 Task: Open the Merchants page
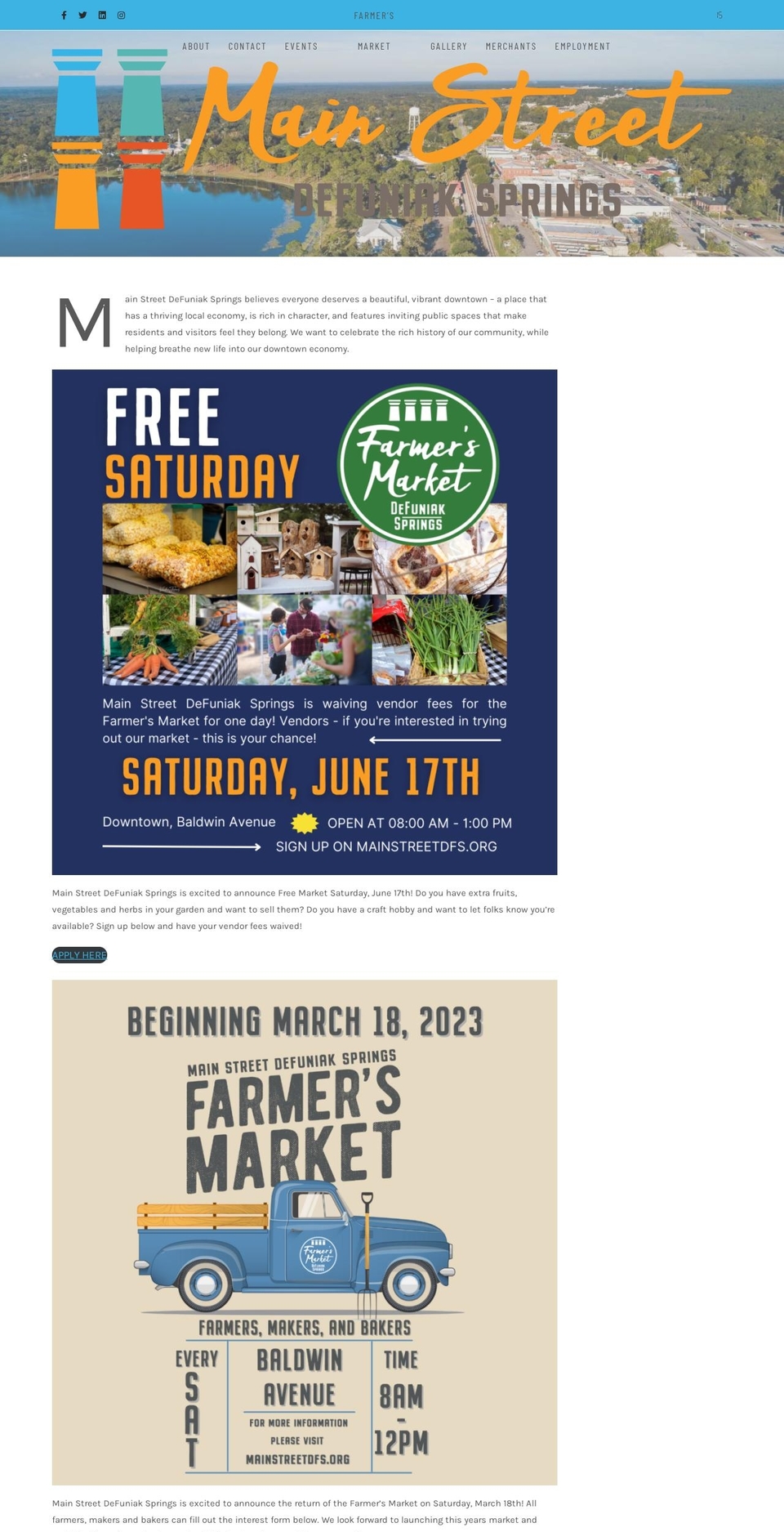511,47
